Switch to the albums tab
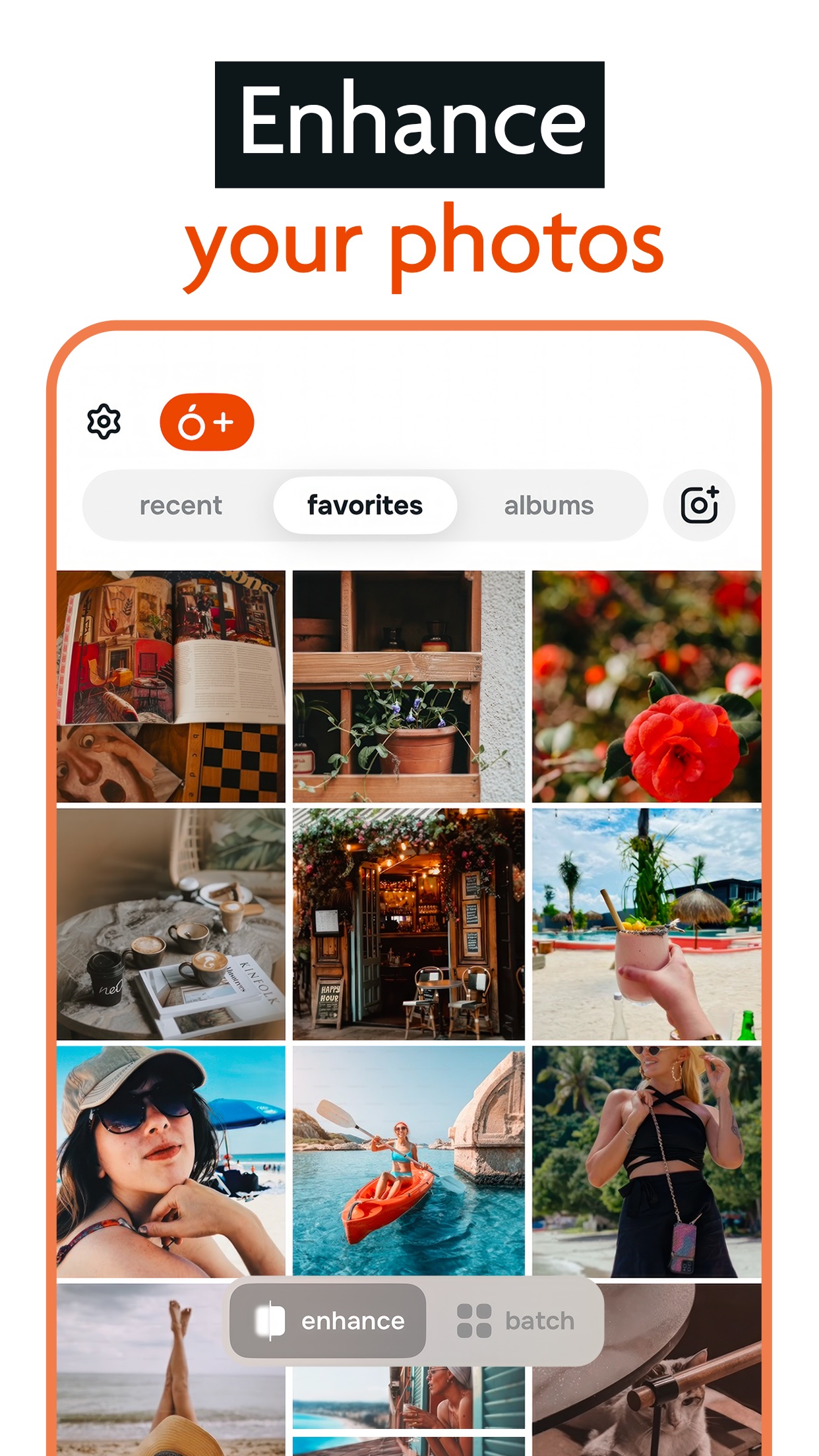Screen dimensions: 819x1456 pyautogui.click(x=549, y=505)
